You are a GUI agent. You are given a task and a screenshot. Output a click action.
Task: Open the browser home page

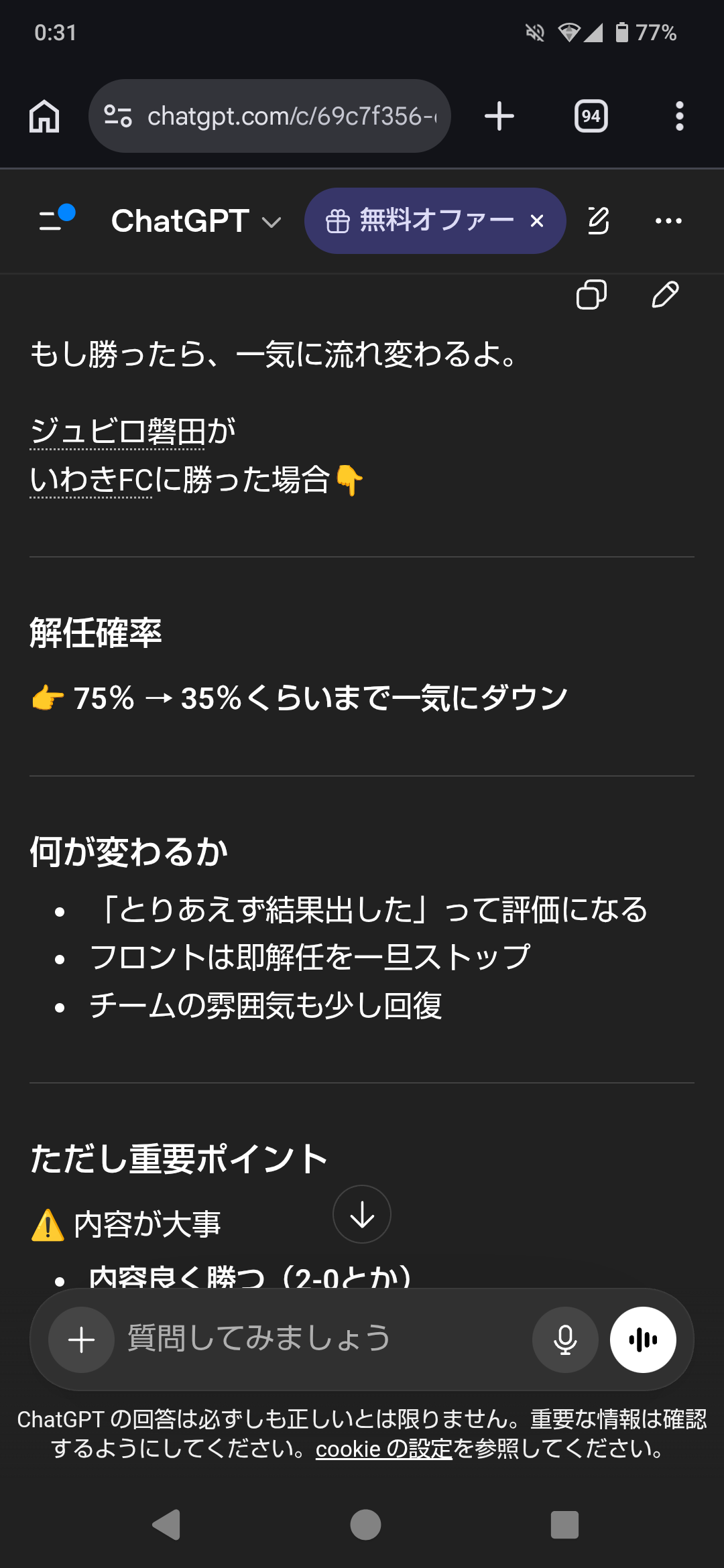coord(44,116)
